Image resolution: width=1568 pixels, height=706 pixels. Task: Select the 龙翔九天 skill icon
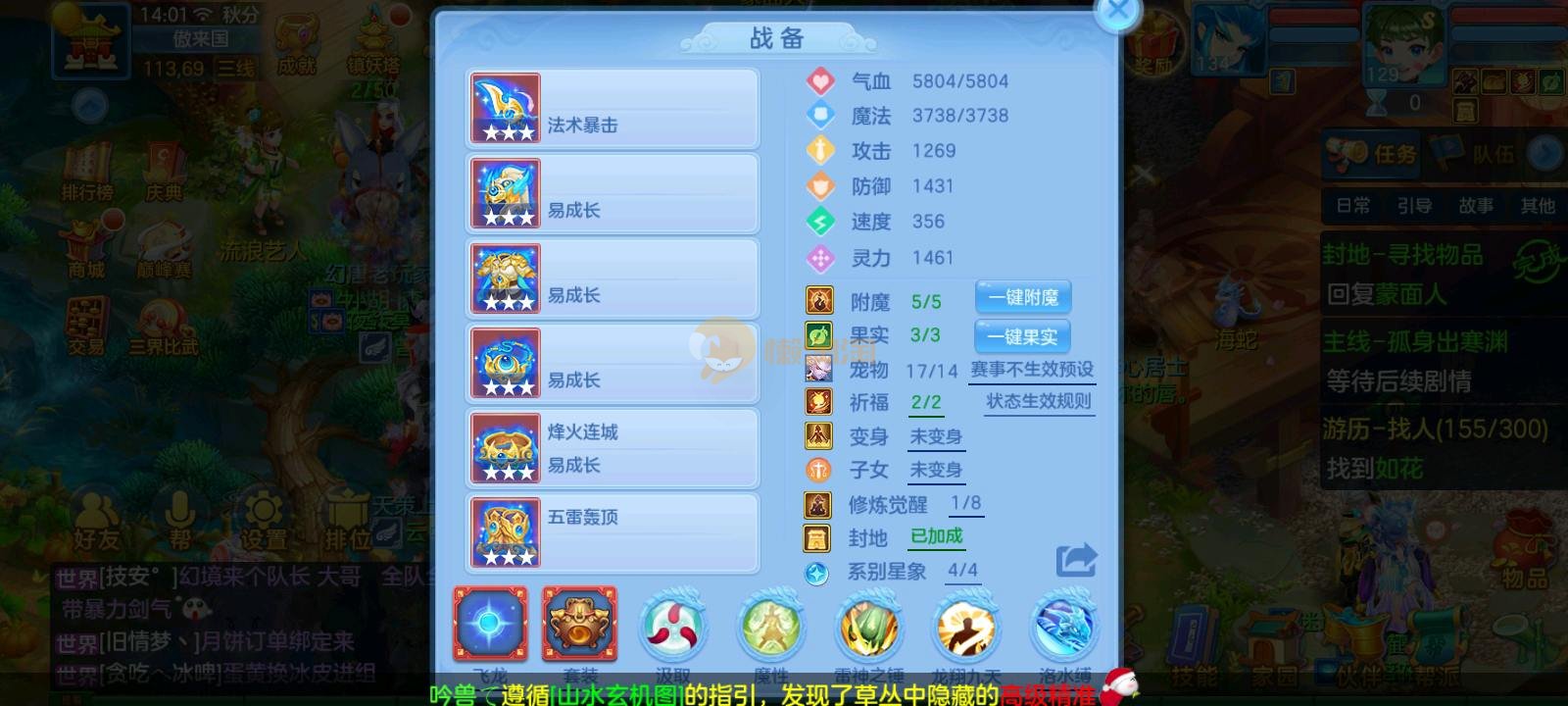click(967, 627)
